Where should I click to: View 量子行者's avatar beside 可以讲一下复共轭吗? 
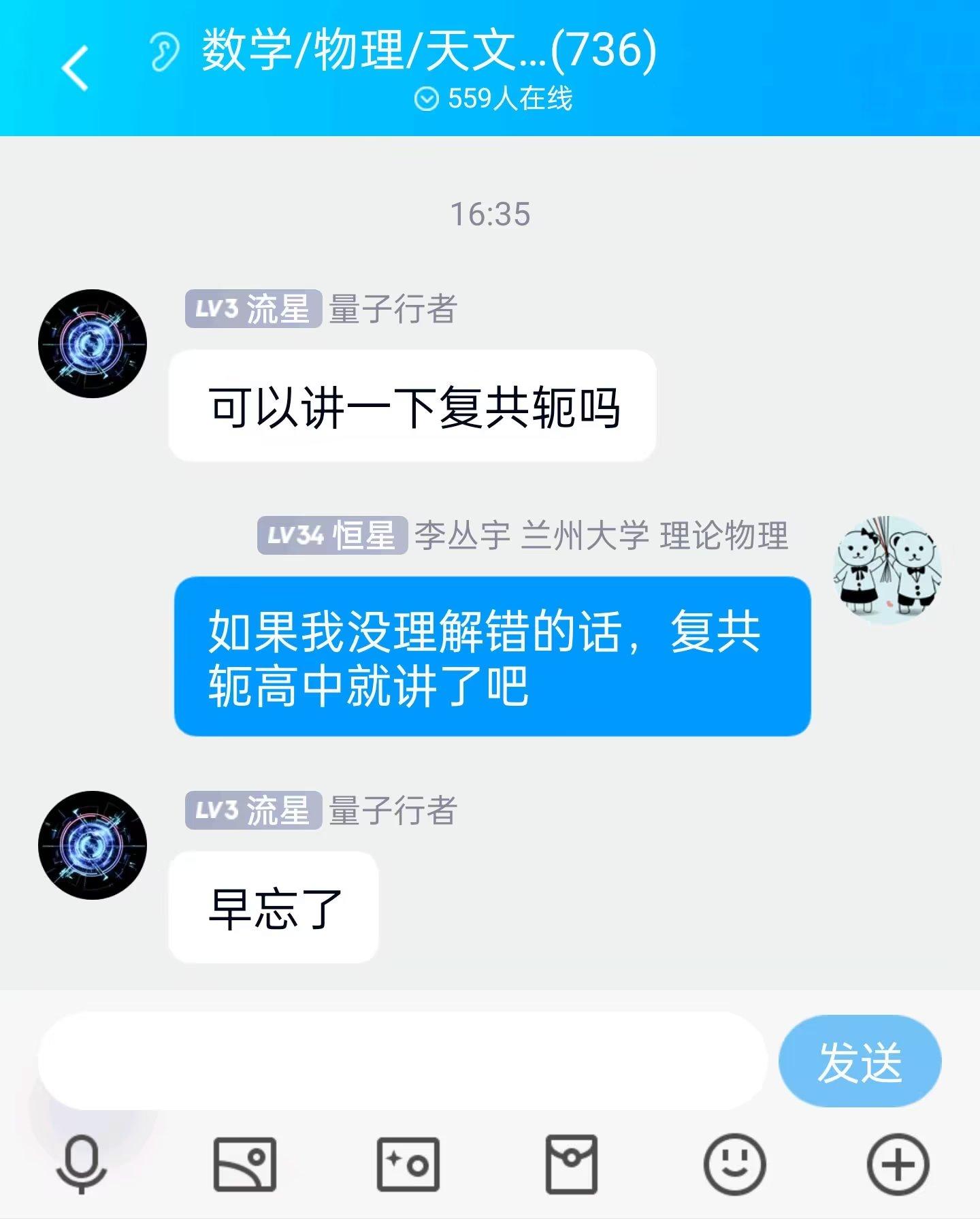(x=93, y=343)
